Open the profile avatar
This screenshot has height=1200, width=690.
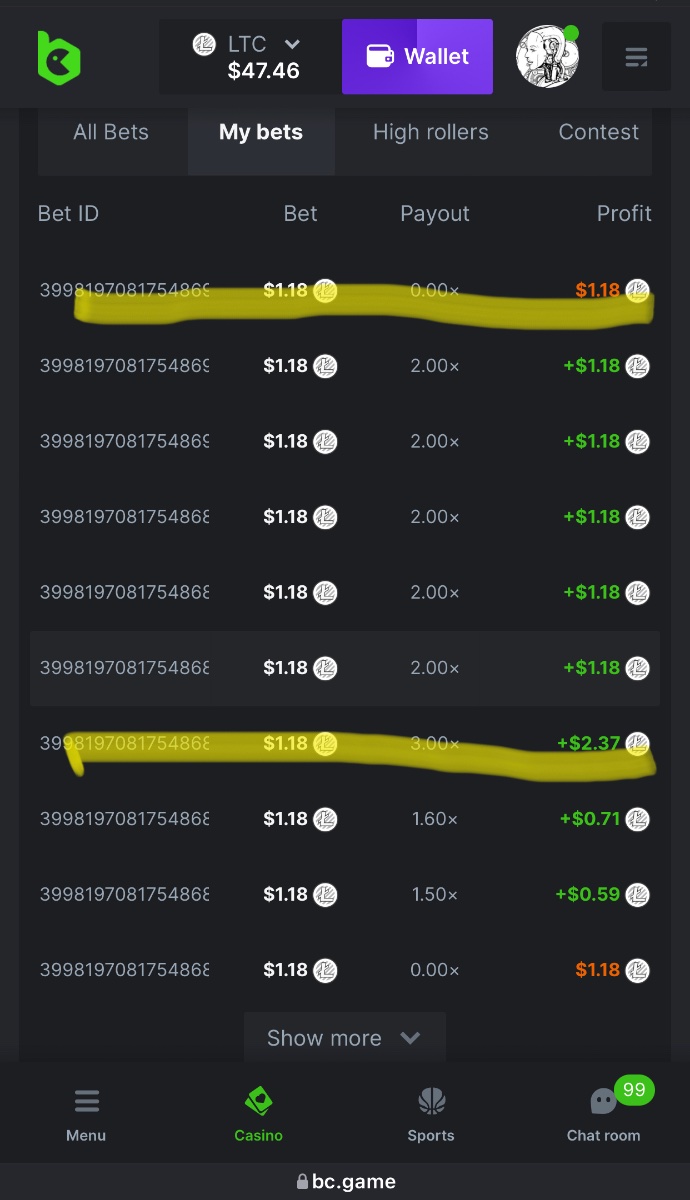click(x=547, y=57)
